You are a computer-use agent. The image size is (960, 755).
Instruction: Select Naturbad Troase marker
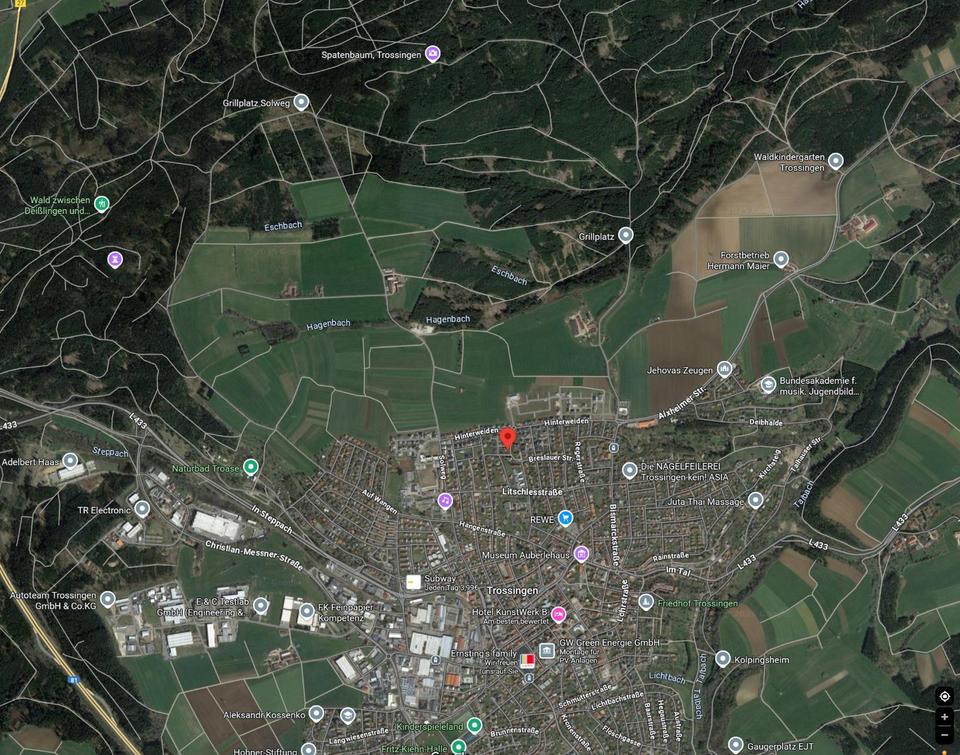click(x=251, y=466)
